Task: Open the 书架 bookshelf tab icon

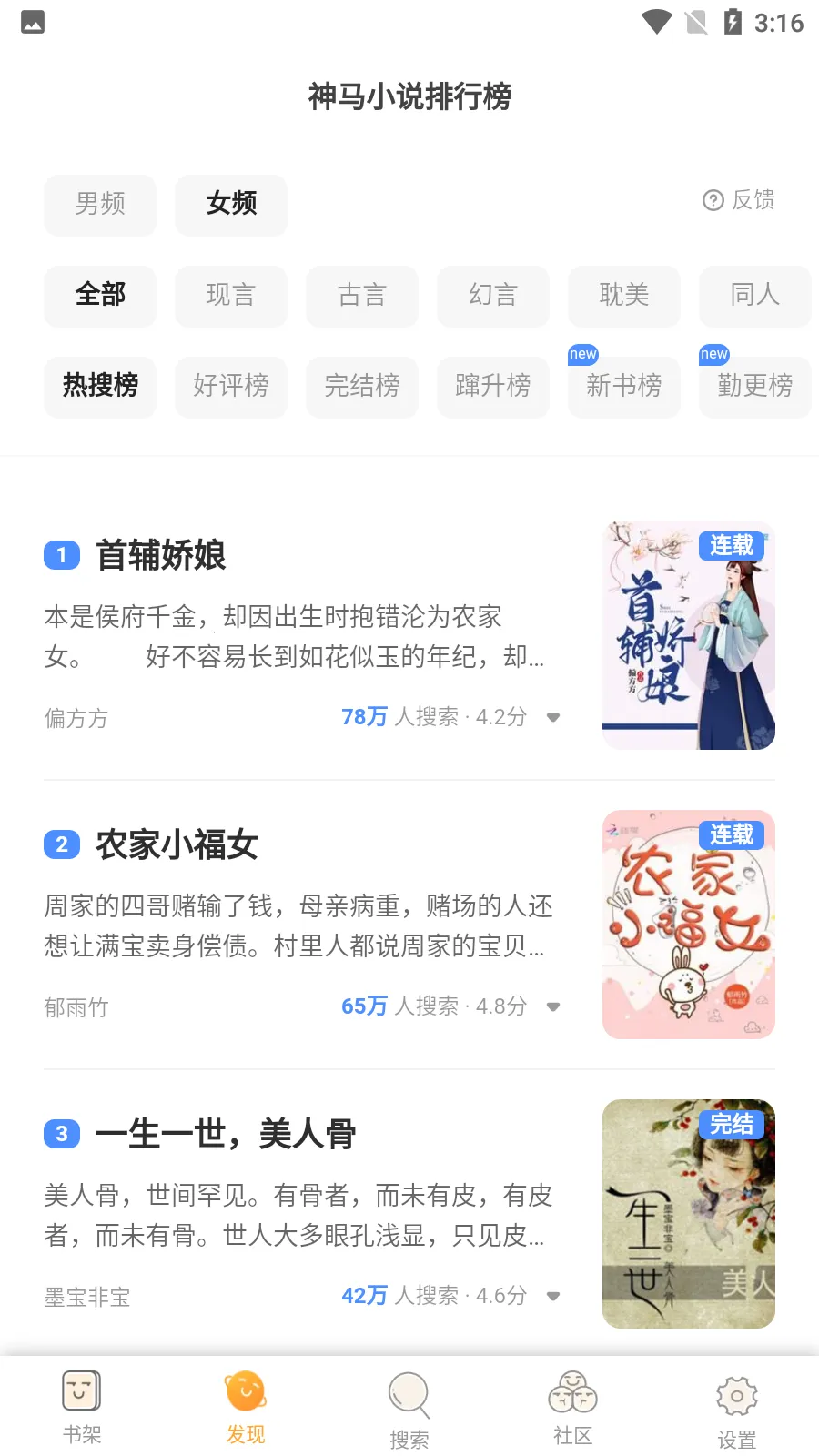Action: coord(81,1391)
